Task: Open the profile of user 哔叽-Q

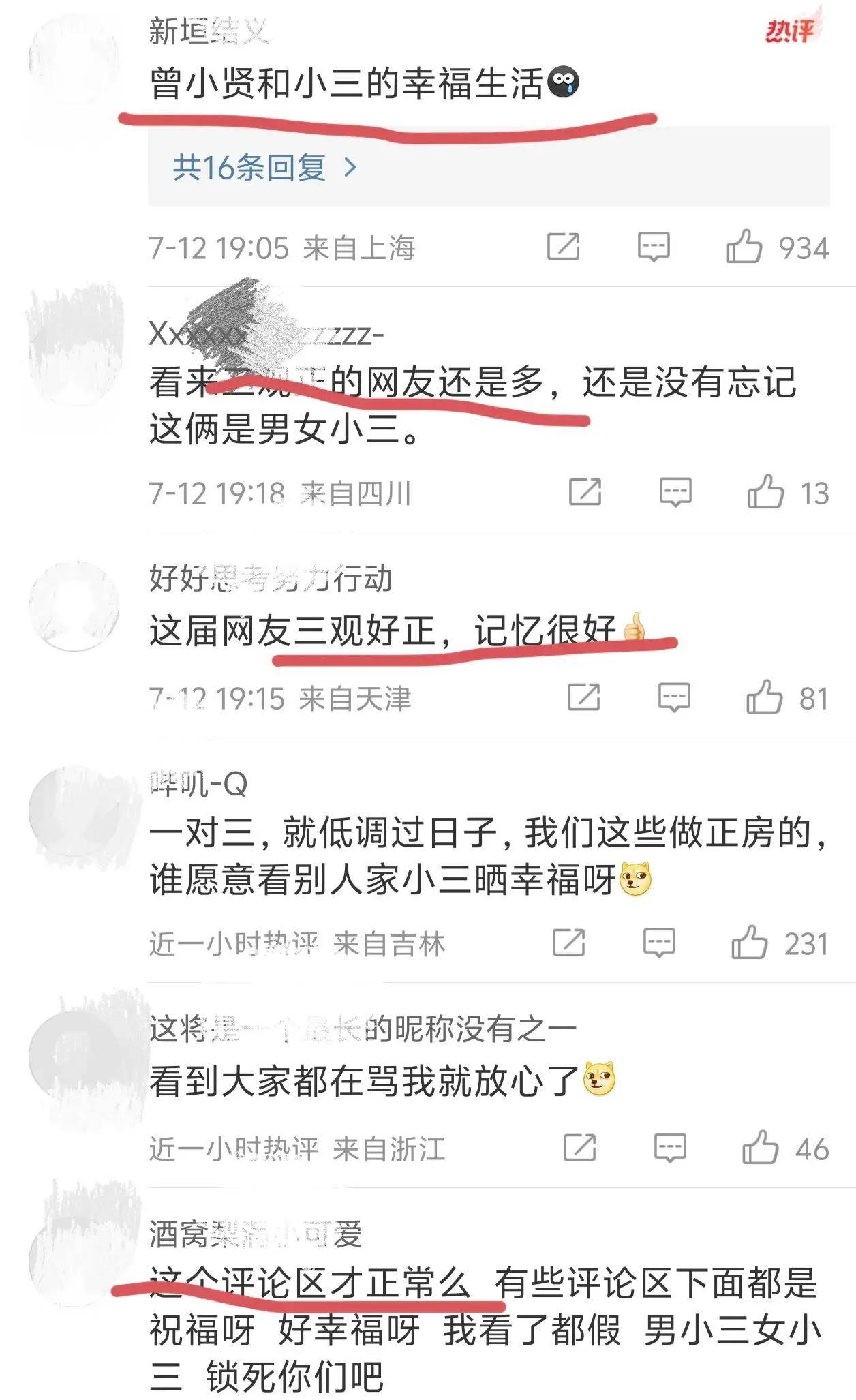Action: pos(198,785)
